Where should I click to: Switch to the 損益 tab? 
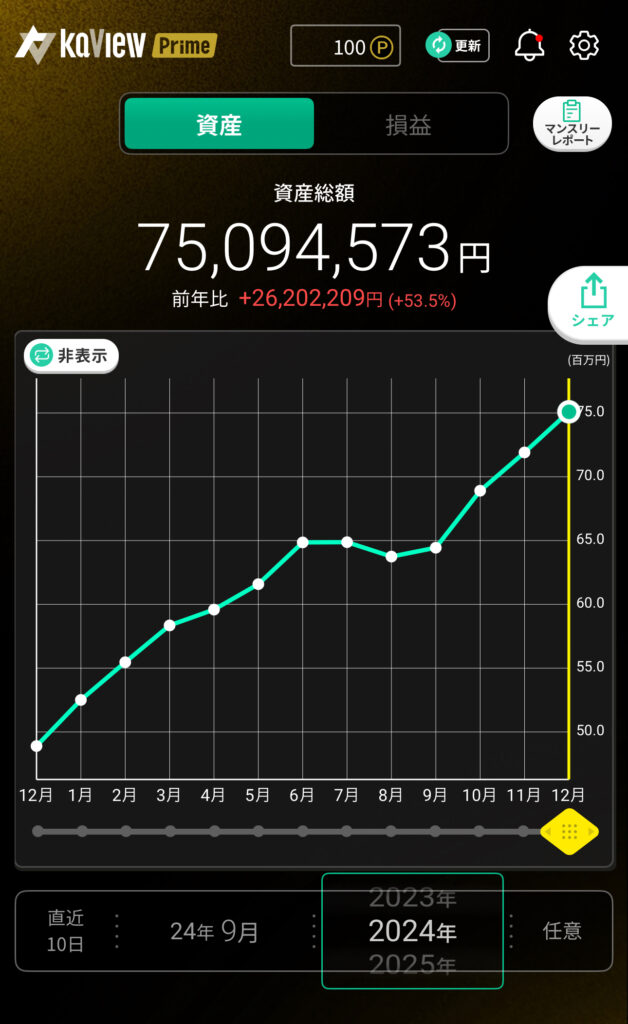tap(408, 125)
